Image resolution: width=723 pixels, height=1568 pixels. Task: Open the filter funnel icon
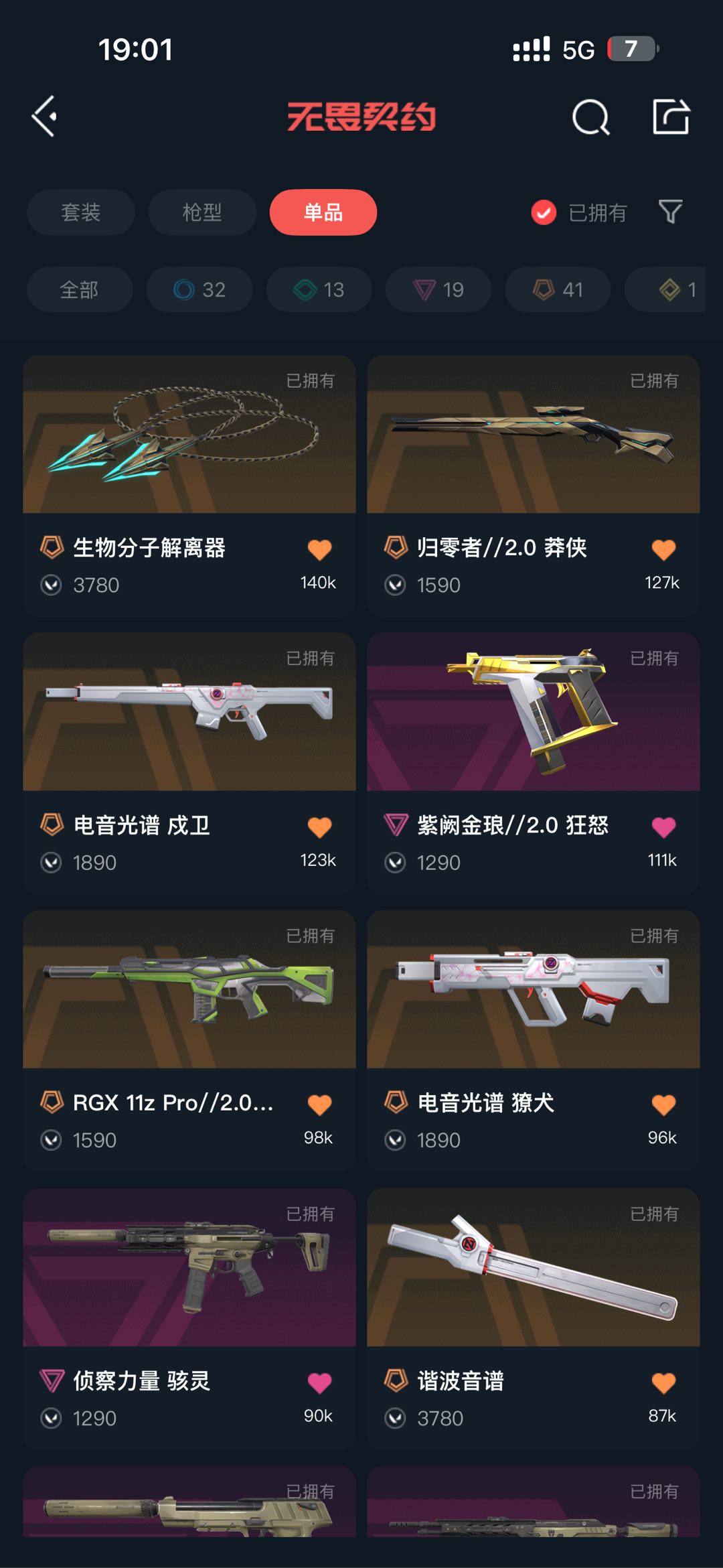click(x=670, y=212)
